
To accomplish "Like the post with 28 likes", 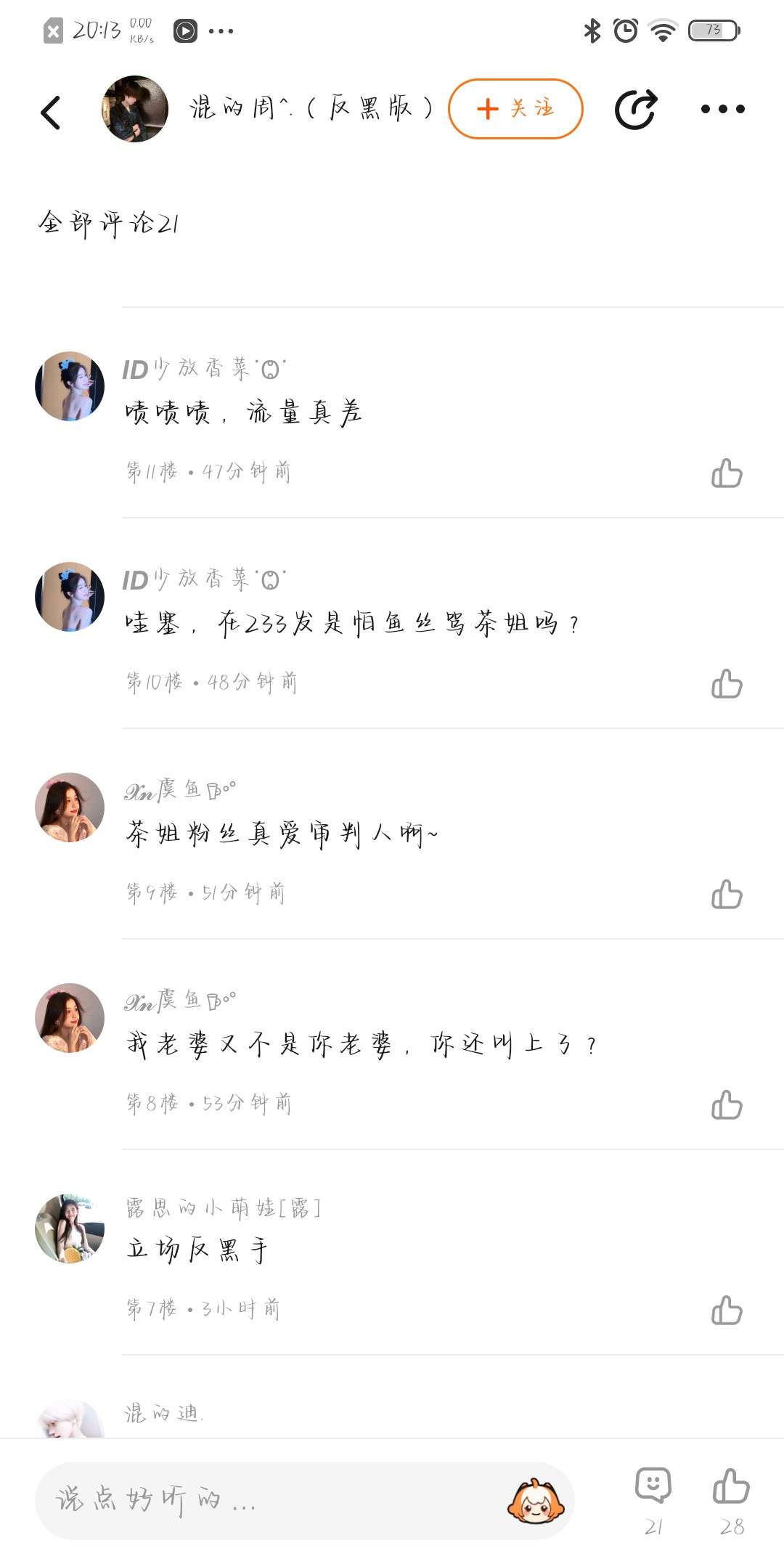I will (x=731, y=1488).
